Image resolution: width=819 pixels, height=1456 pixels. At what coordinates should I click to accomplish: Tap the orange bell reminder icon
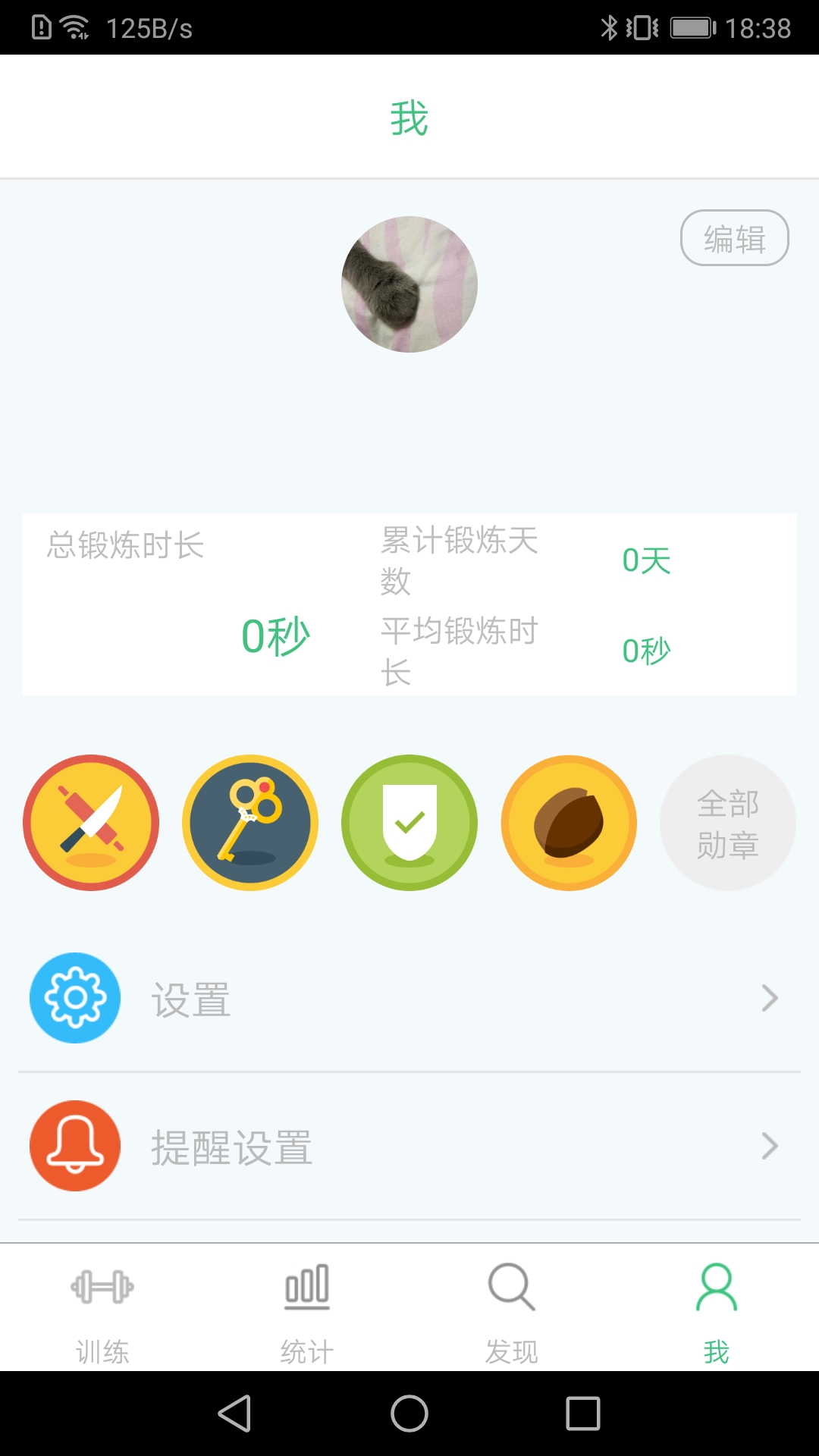74,1146
